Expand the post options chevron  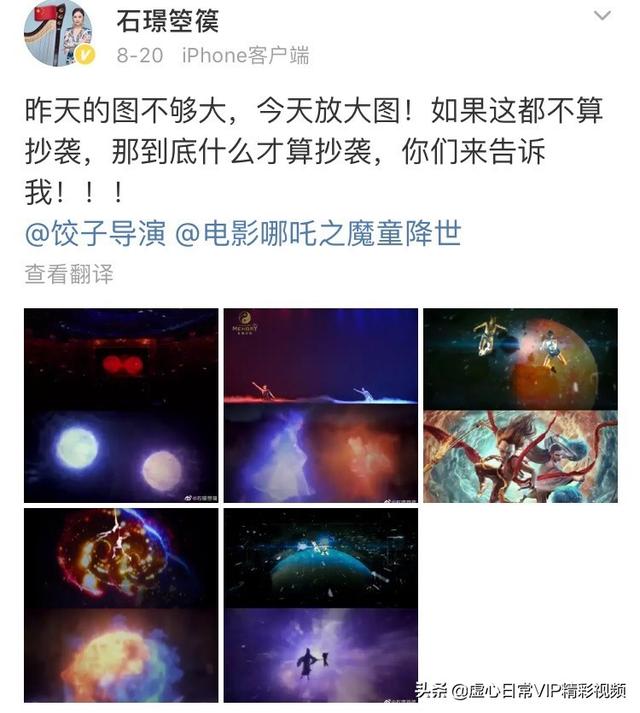click(602, 17)
